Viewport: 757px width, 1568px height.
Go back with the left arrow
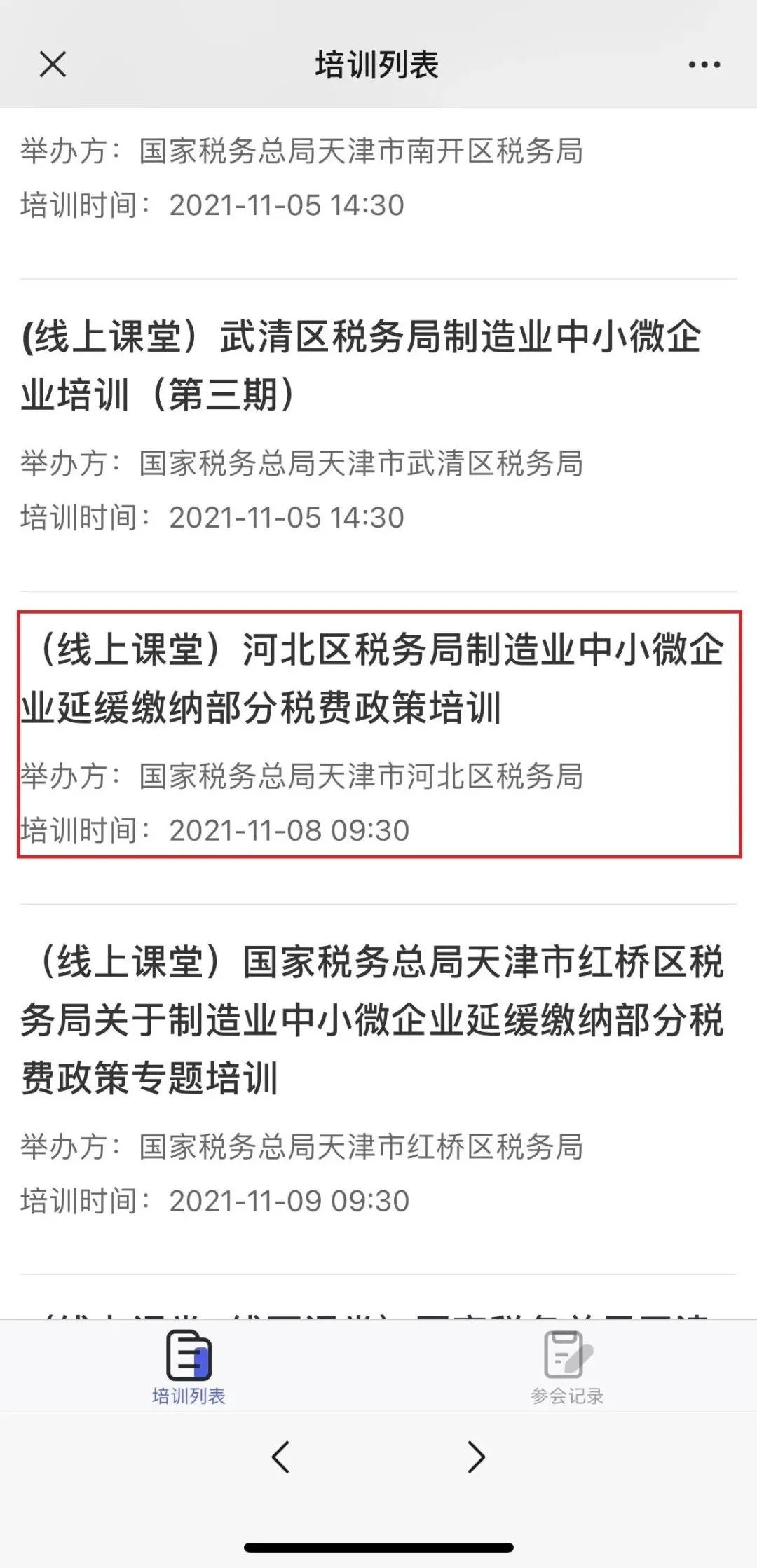pyautogui.click(x=281, y=1458)
